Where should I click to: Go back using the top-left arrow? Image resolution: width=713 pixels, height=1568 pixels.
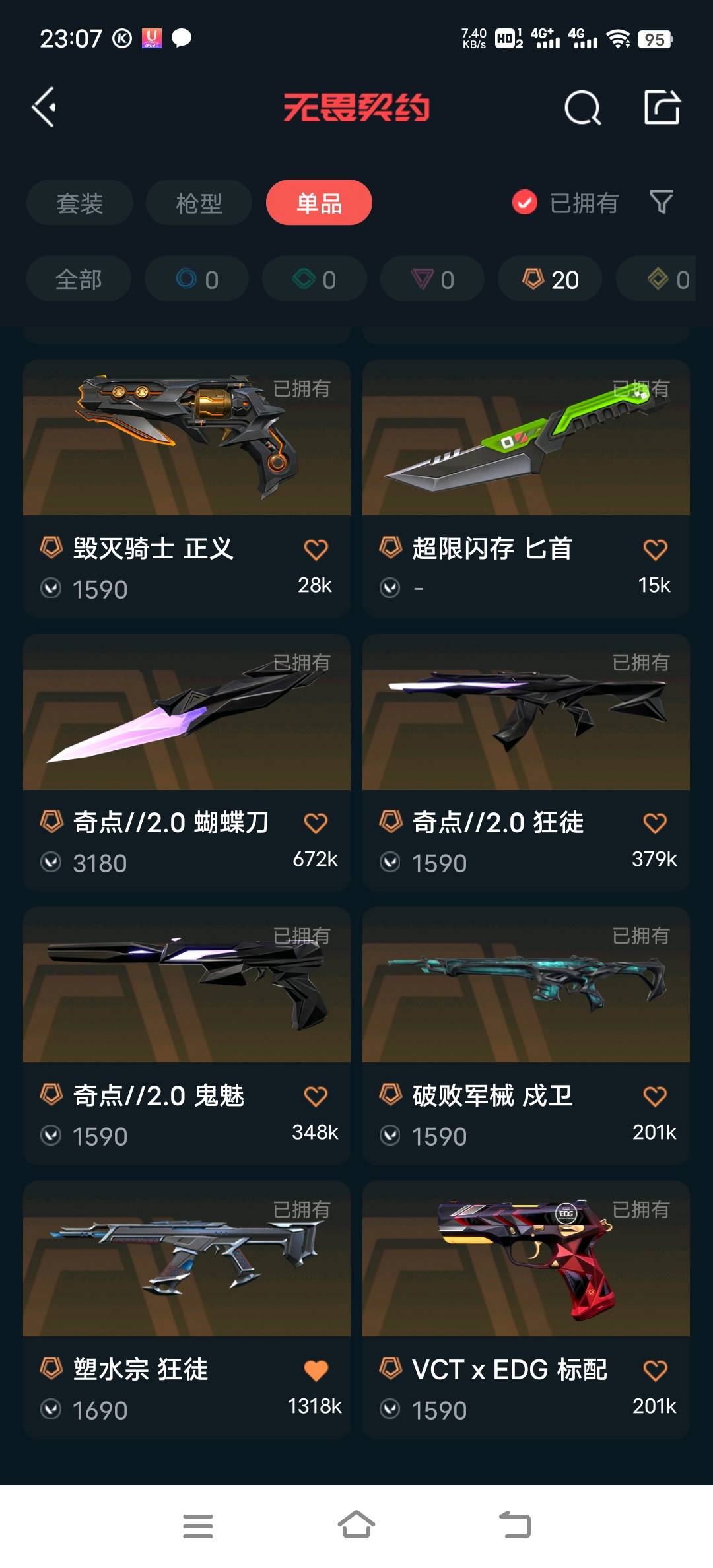[x=45, y=107]
